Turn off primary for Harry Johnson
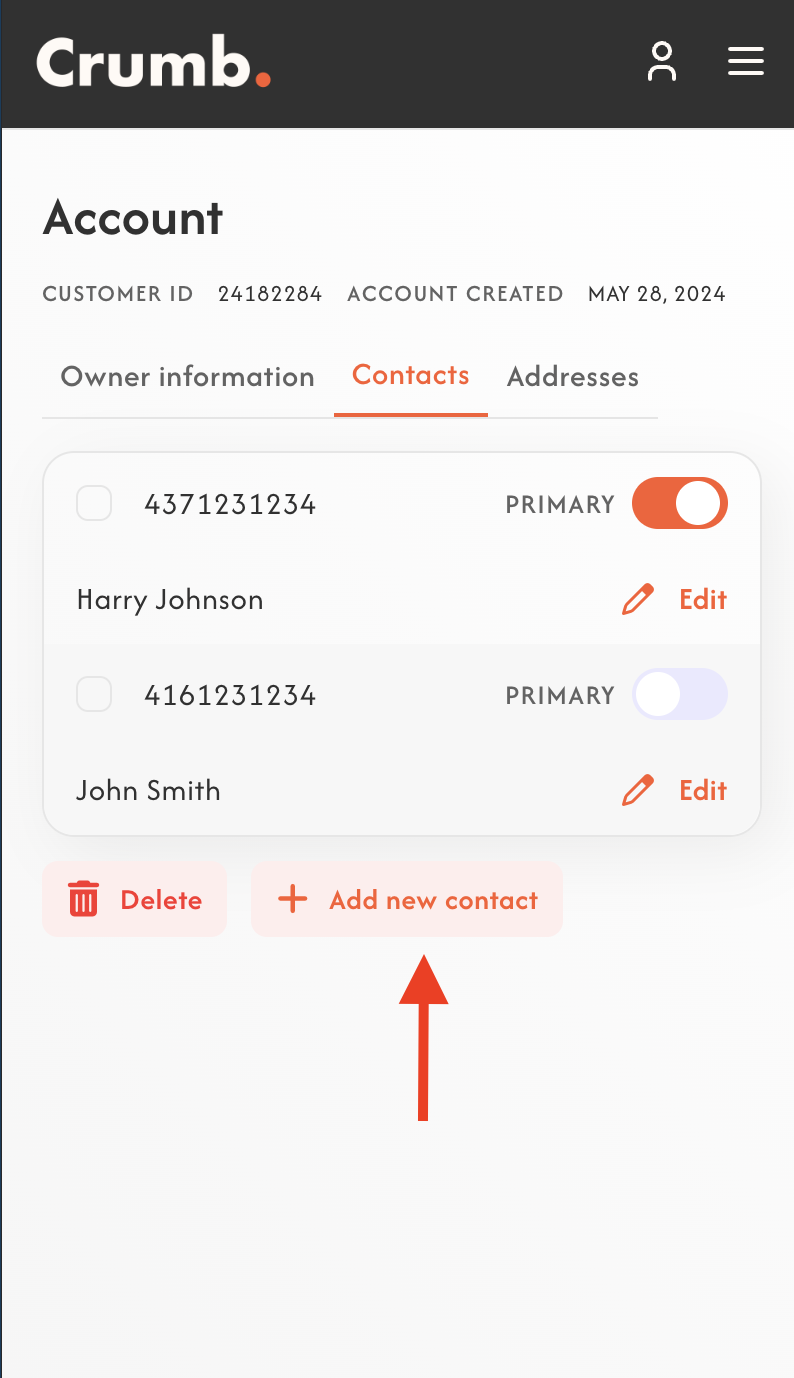 679,504
